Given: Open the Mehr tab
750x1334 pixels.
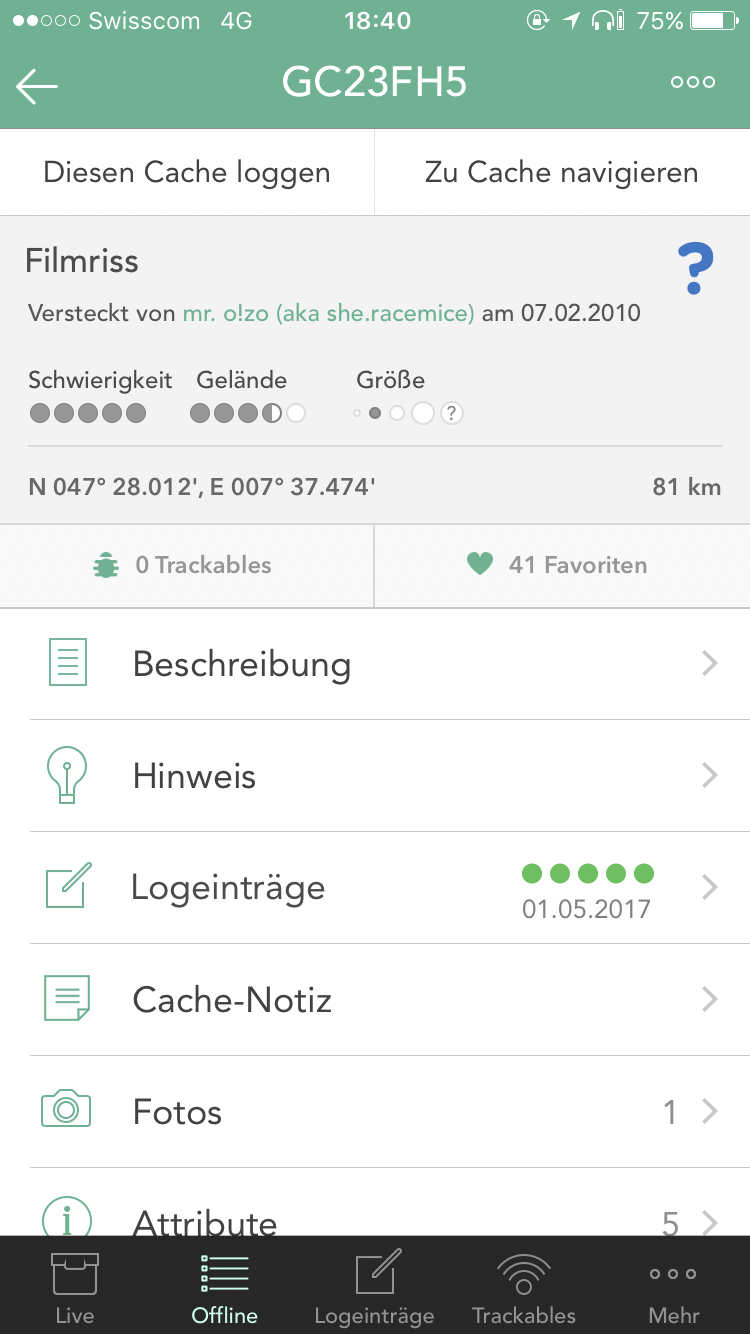Looking at the screenshot, I should [674, 1286].
